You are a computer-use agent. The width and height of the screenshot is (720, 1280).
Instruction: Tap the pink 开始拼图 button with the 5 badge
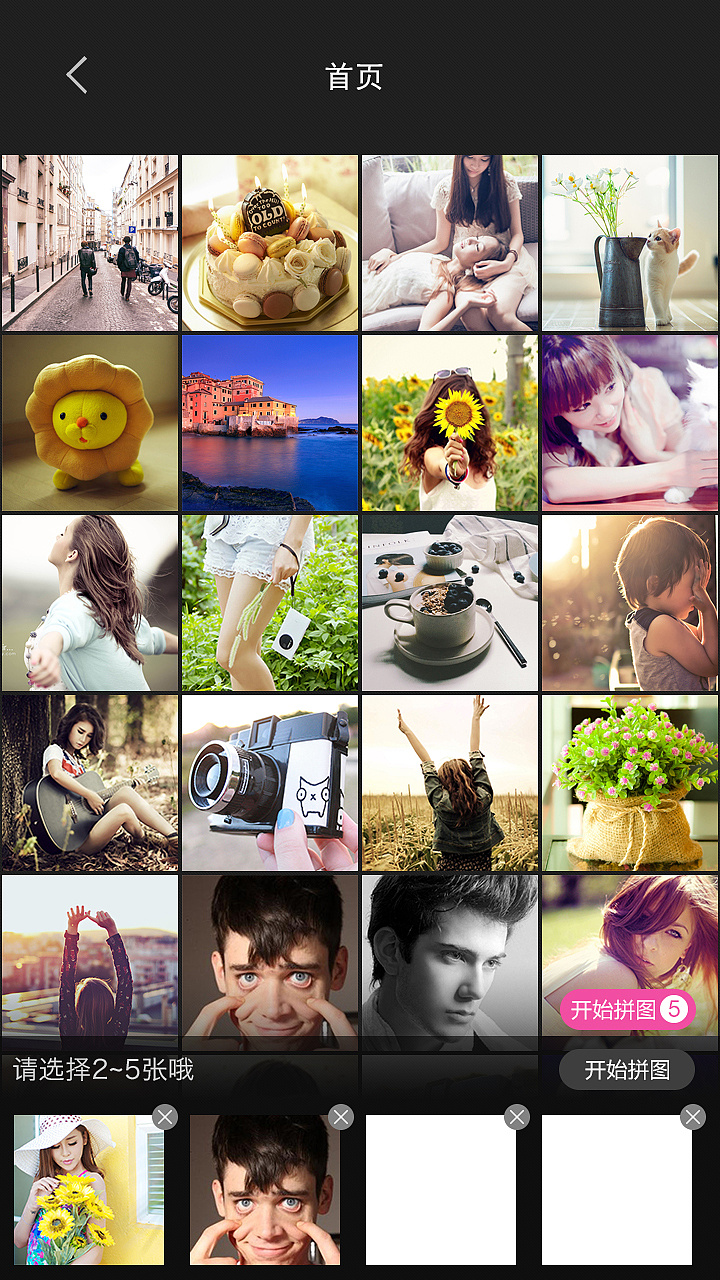627,1009
